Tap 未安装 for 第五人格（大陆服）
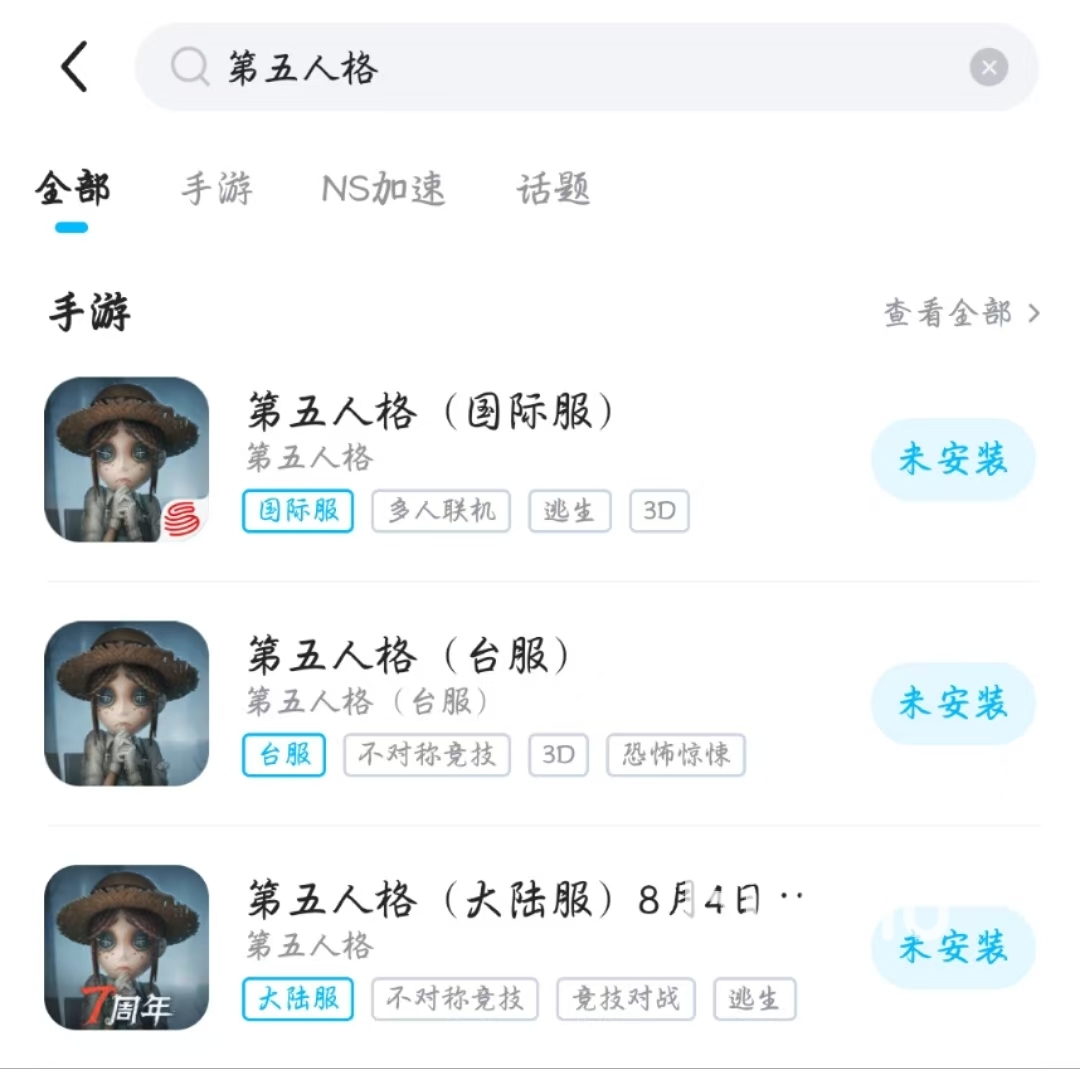Screen dimensions: 1080x1069 pyautogui.click(x=952, y=947)
